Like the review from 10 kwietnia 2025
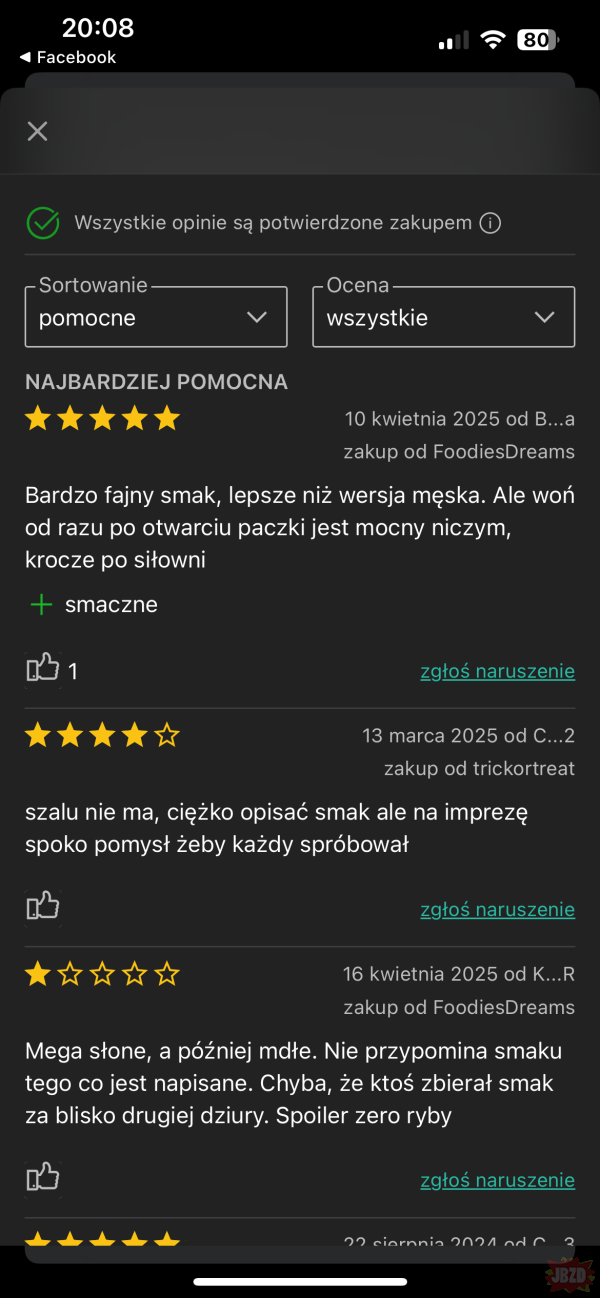Screen dimensions: 600x1298 coord(43,668)
